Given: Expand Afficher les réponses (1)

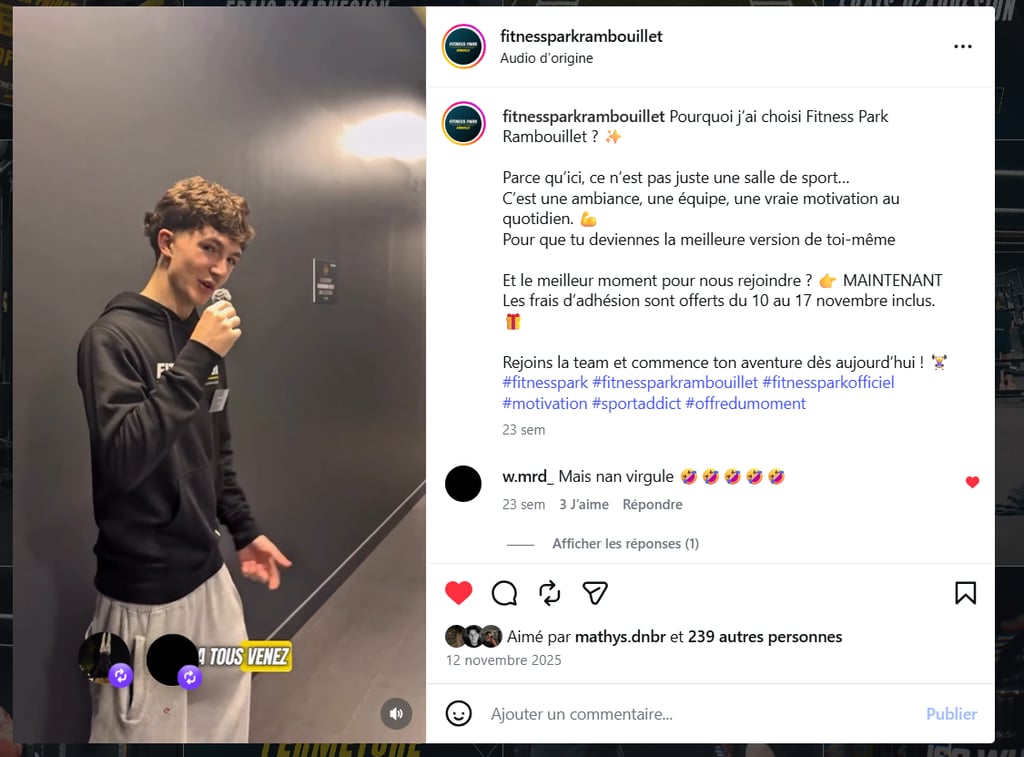Looking at the screenshot, I should coord(626,543).
